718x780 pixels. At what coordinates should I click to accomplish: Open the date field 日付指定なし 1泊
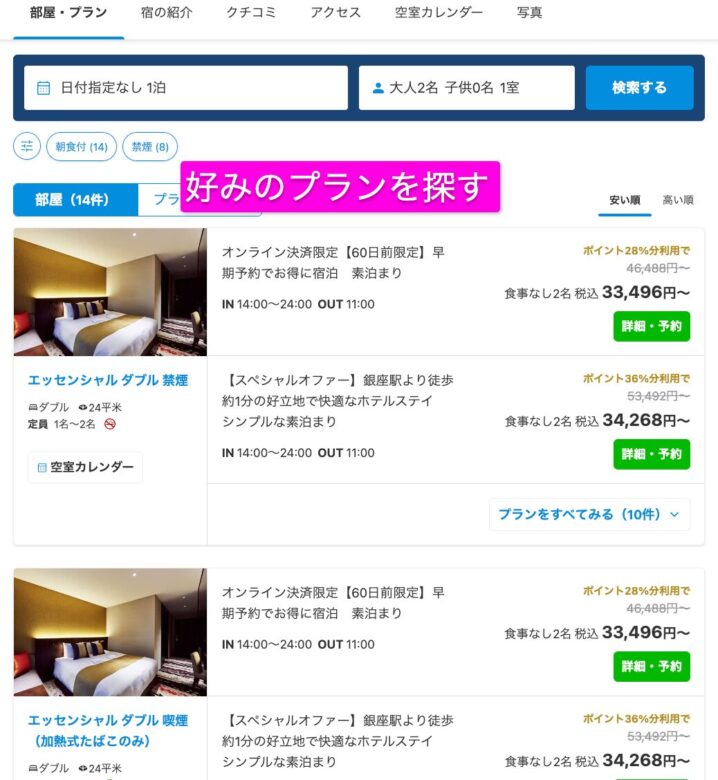pos(186,88)
